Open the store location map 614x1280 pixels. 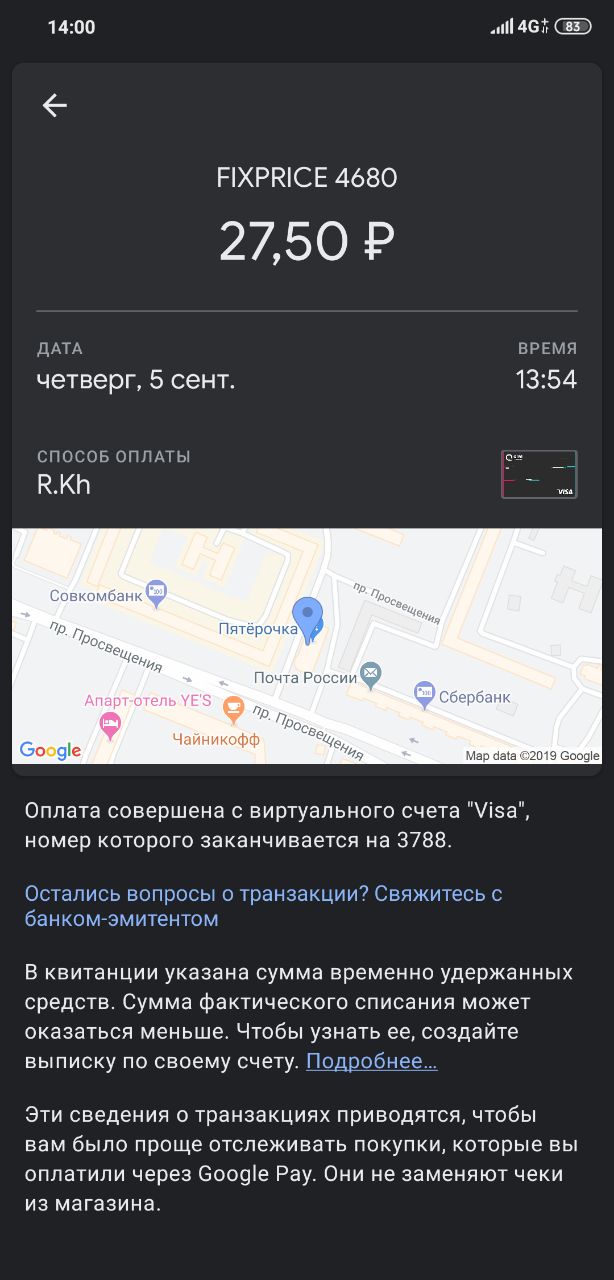307,646
